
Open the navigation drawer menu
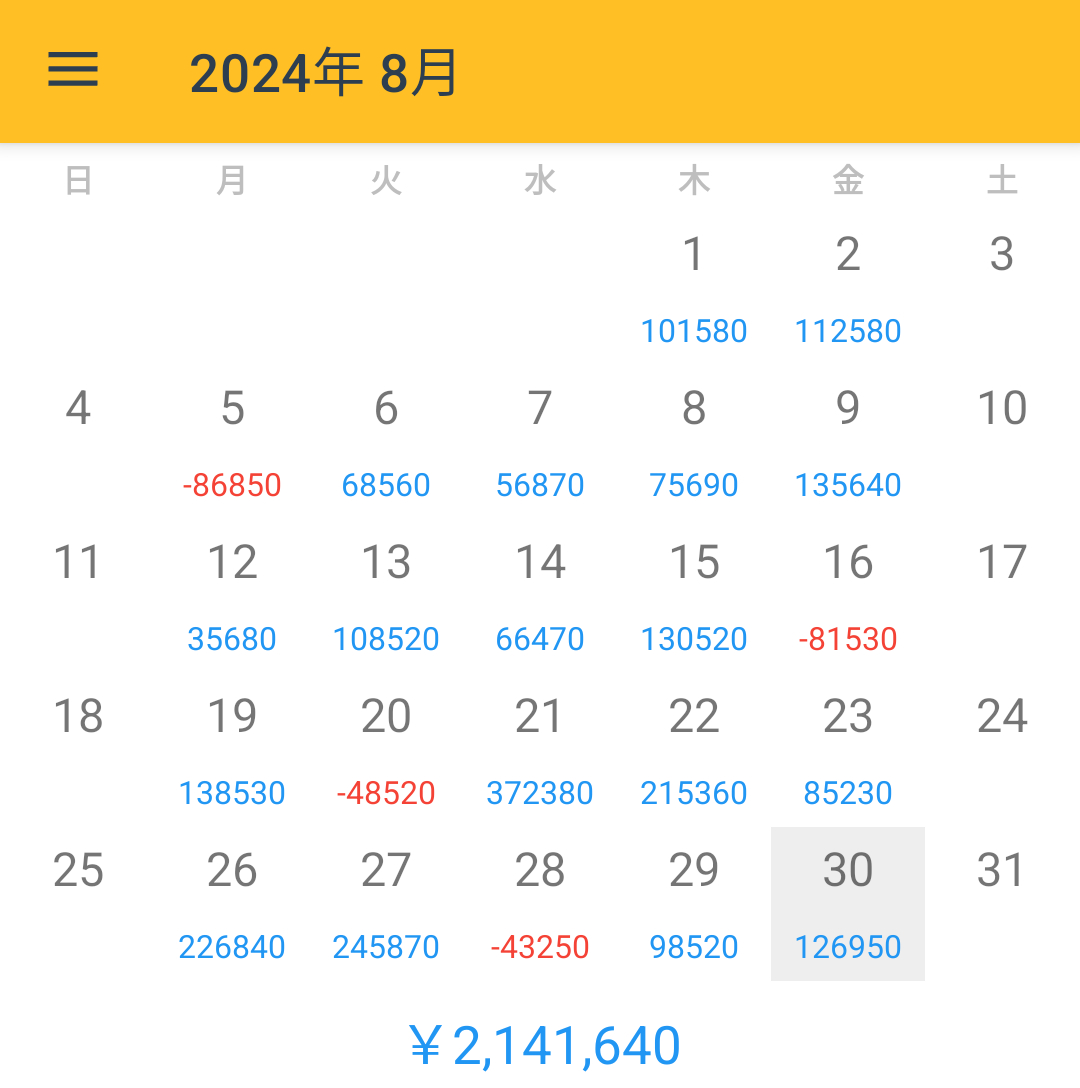[72, 71]
